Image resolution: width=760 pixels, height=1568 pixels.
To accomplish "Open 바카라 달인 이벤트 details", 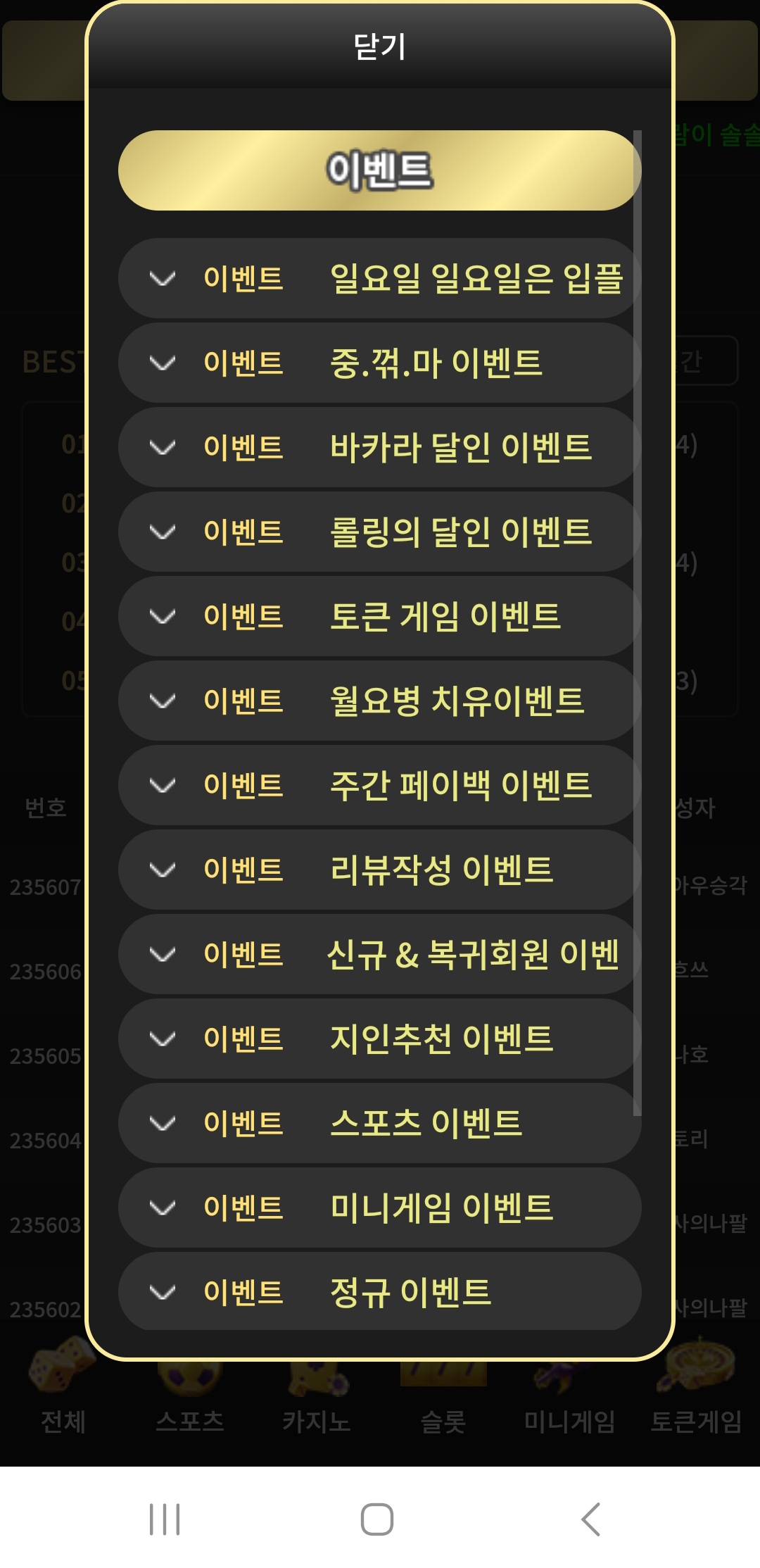I will (379, 447).
